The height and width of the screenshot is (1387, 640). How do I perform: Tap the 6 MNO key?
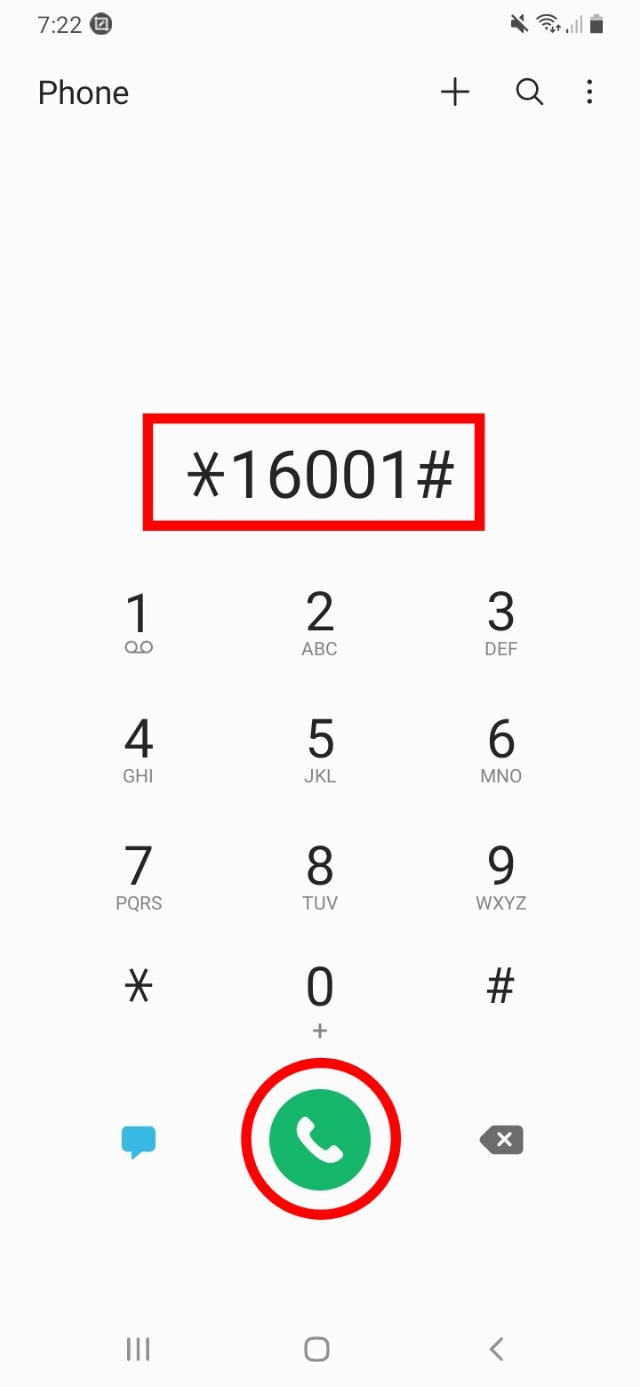coord(500,749)
